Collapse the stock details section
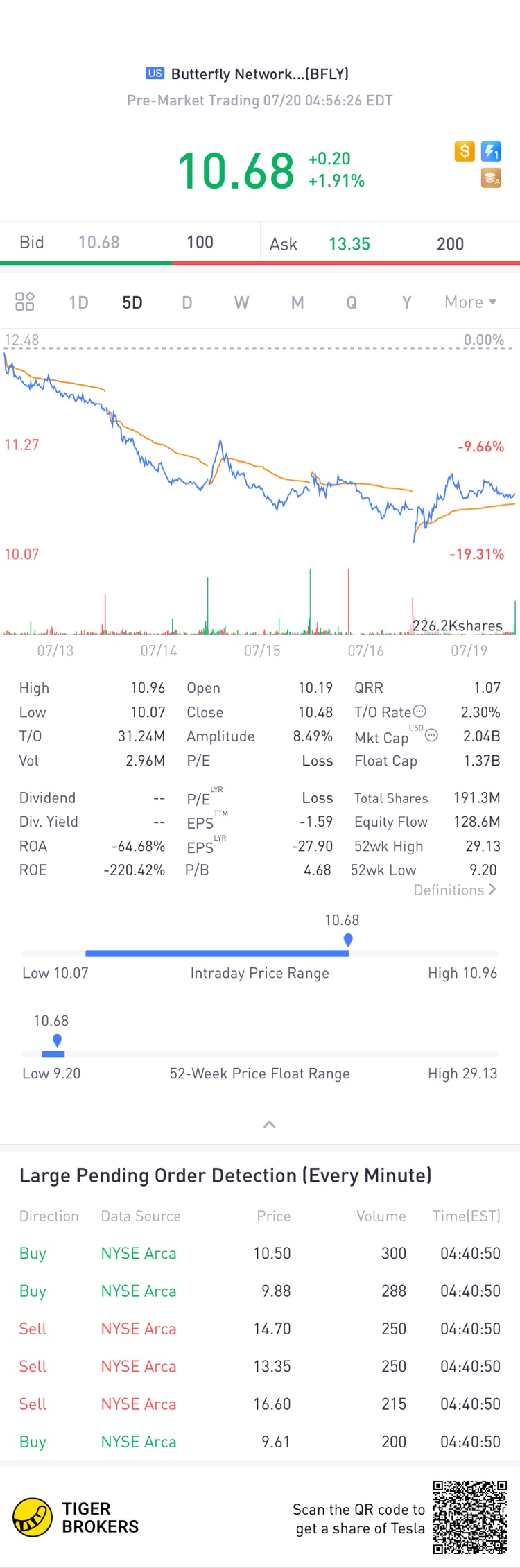This screenshot has height=1568, width=520. [x=270, y=1124]
